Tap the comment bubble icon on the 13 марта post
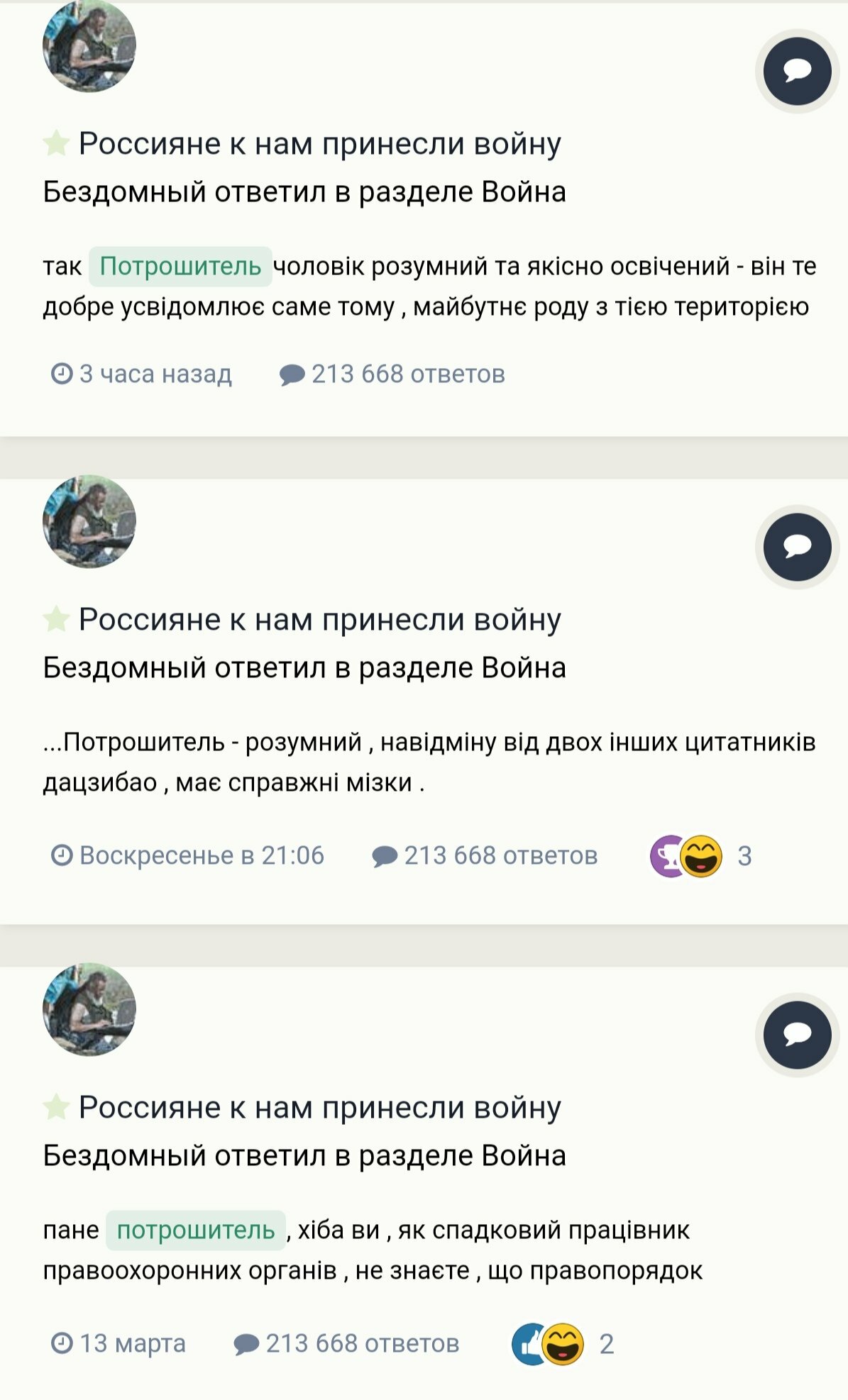The width and height of the screenshot is (848, 1400). coord(797,1035)
